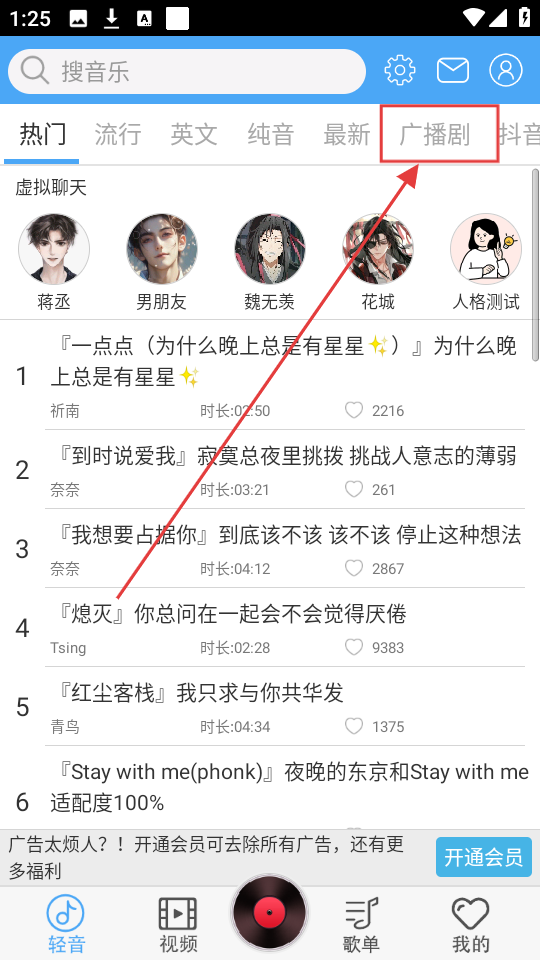The image size is (540, 960).
Task: Open the messages envelope icon
Action: (453, 70)
